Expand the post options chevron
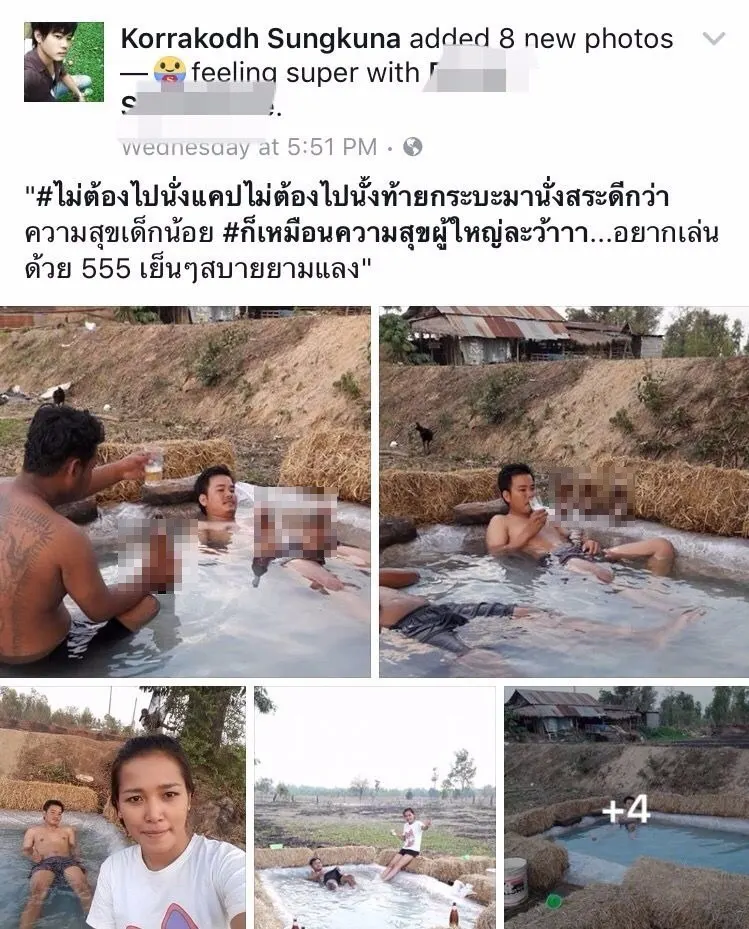 [x=713, y=39]
